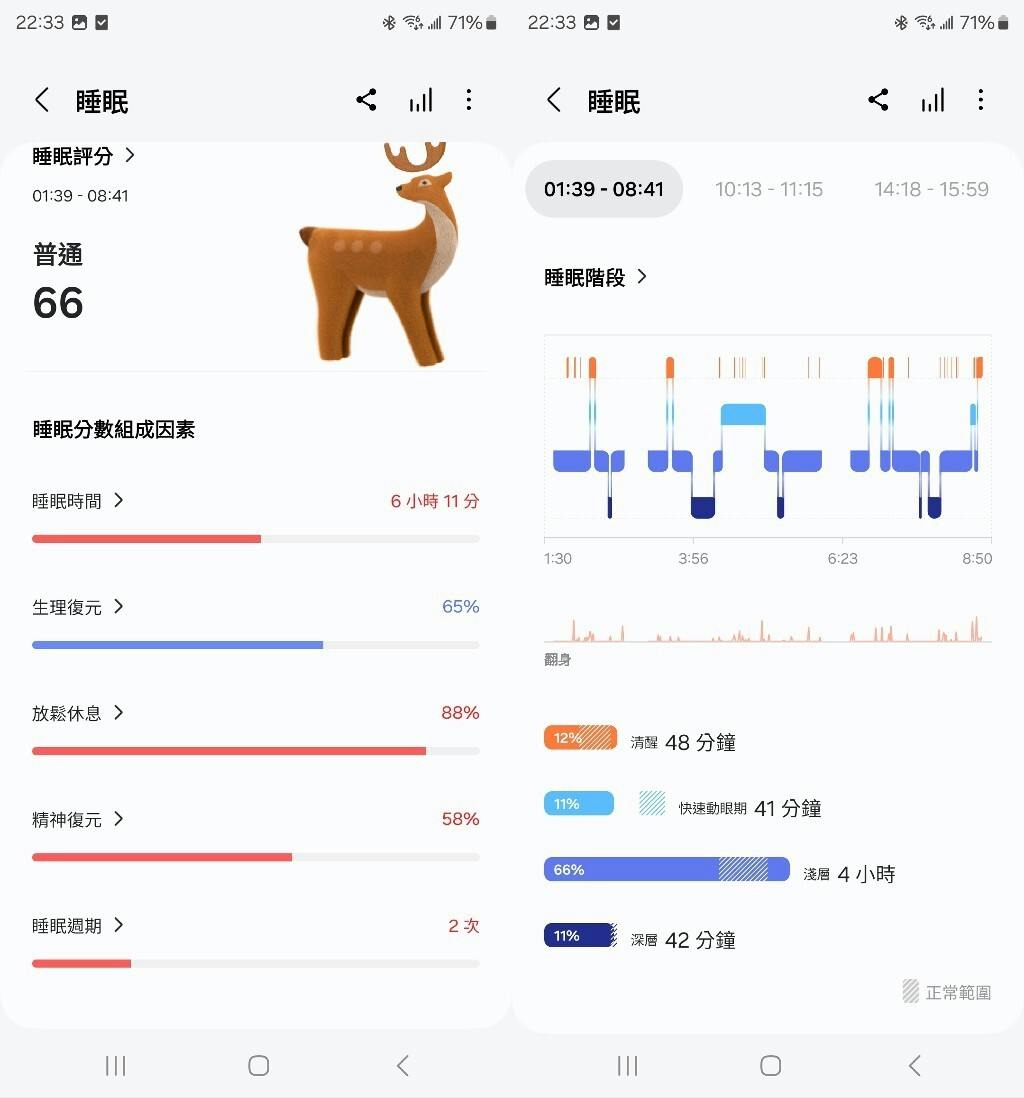Select the 01:39 - 08:41 sleep session
Screen dimensions: 1024x1098
(x=604, y=189)
